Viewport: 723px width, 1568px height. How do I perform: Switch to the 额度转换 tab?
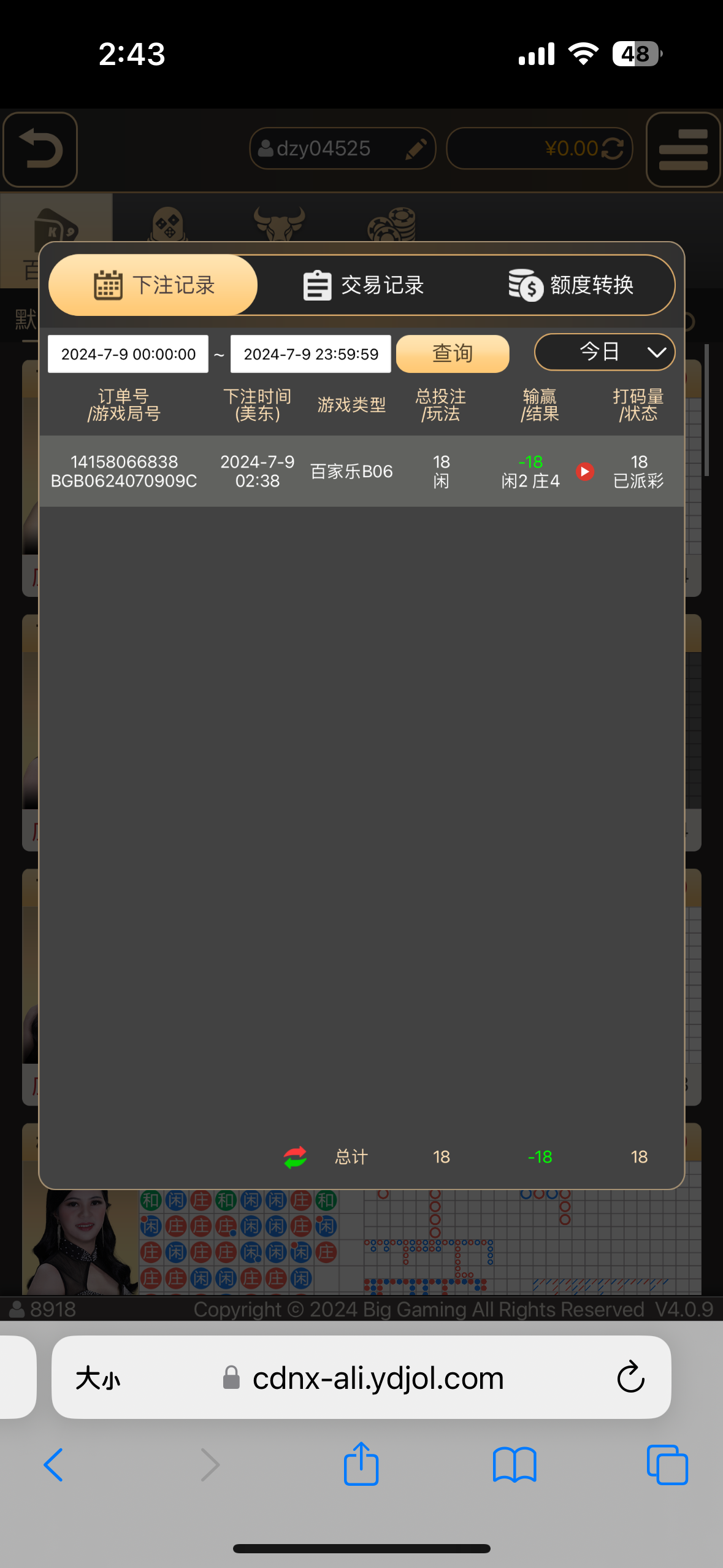pyautogui.click(x=571, y=285)
